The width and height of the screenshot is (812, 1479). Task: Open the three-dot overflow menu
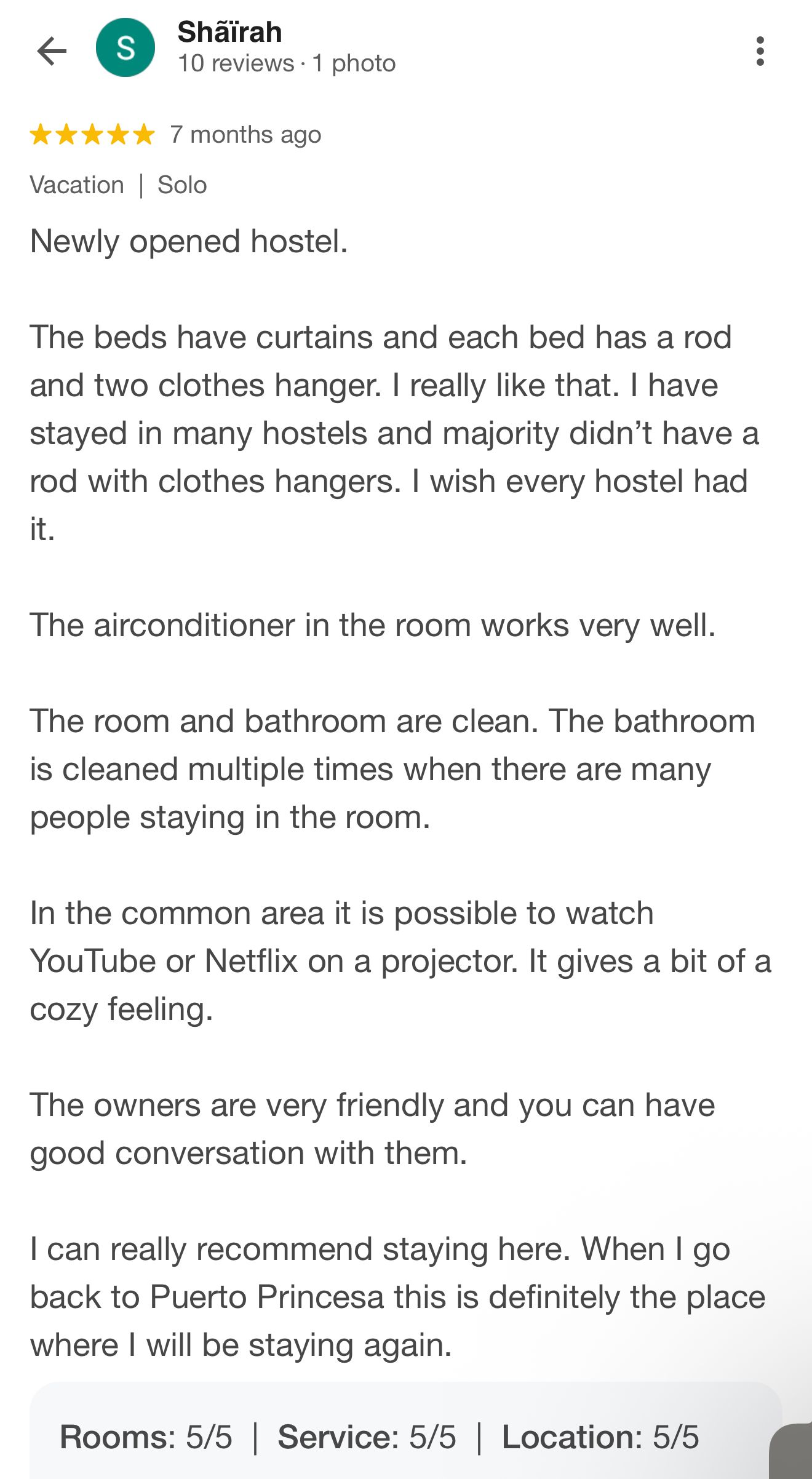(760, 50)
